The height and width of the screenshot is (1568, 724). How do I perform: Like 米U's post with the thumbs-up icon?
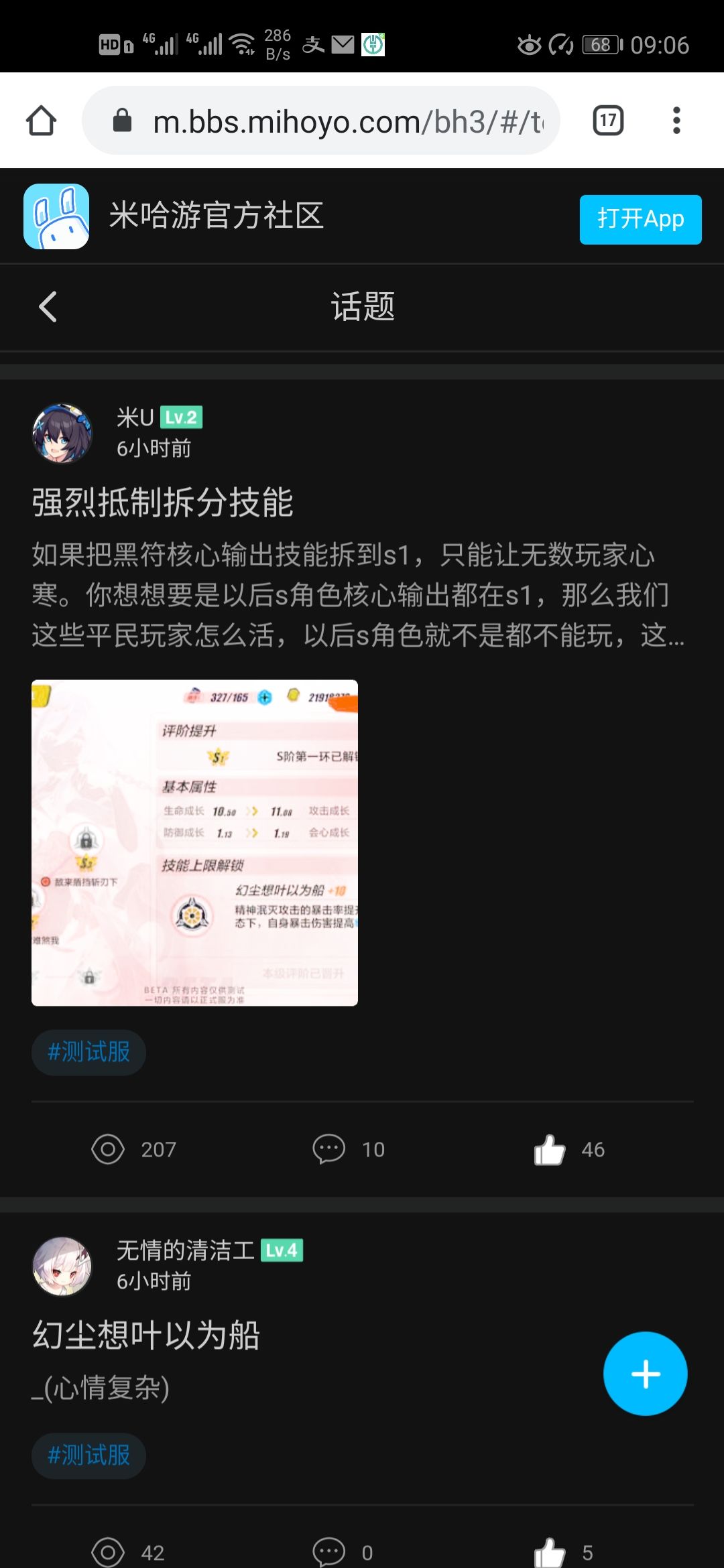tap(548, 1149)
